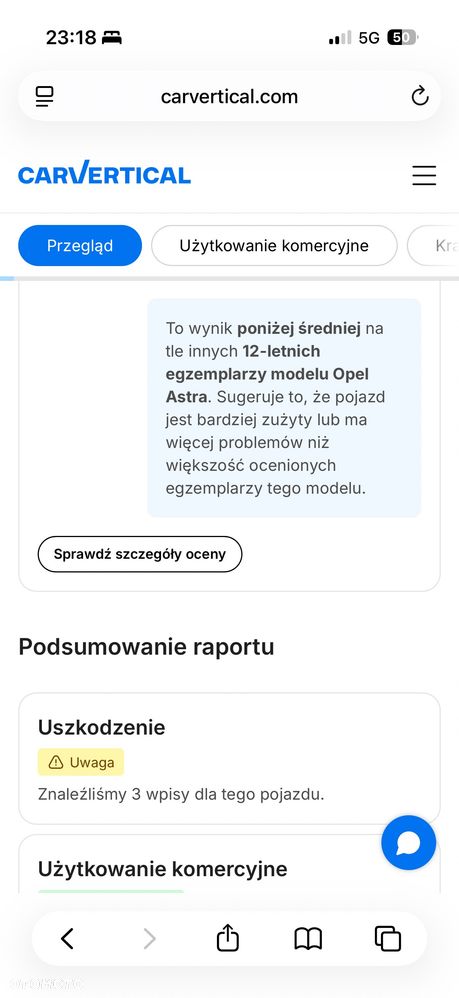Tap Sprawdź szczegóły oceny button
Viewport: 459px width, 998px height.
[x=140, y=554]
